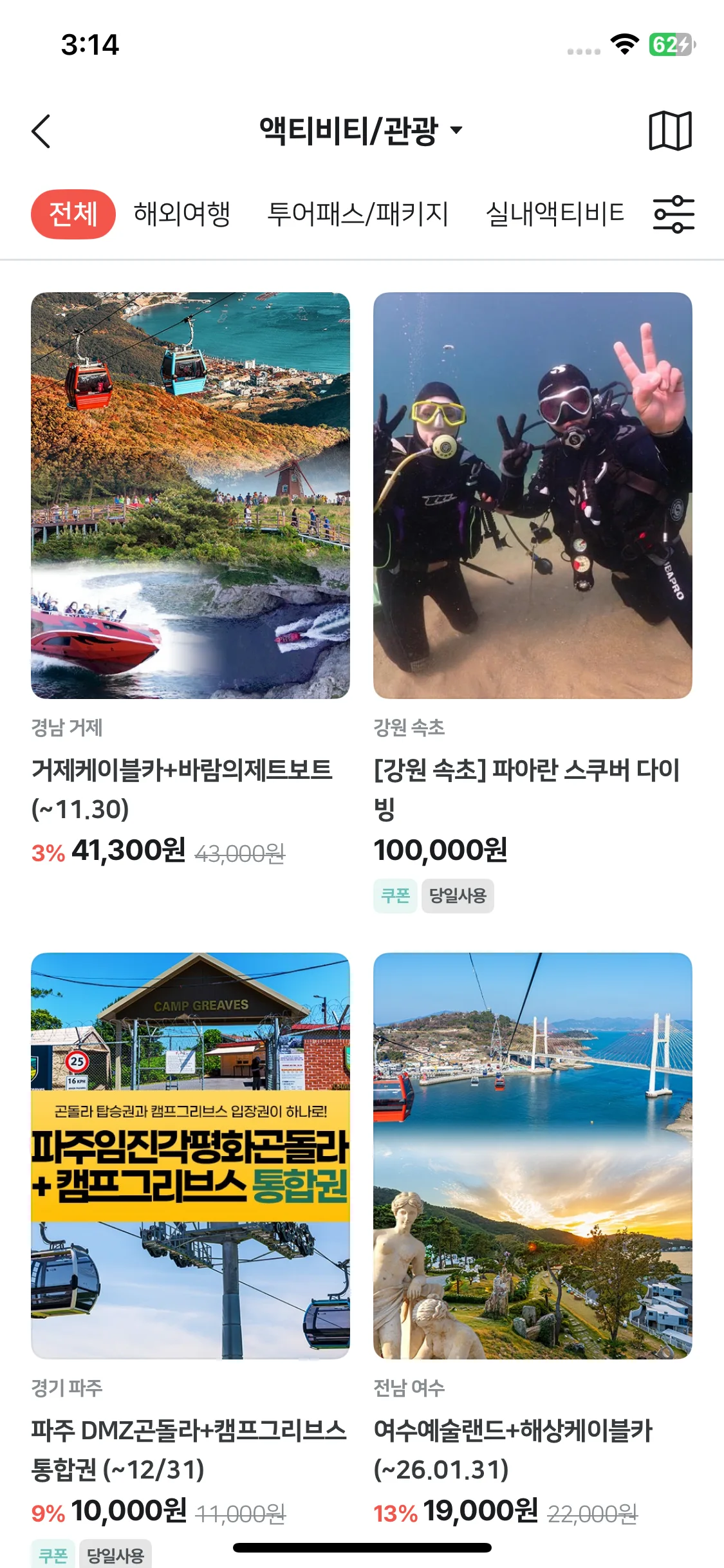This screenshot has height=1568, width=724.
Task: Open the 파주 DMZ곤돌라+캠프그리브스 통합권 card
Action: click(190, 1155)
